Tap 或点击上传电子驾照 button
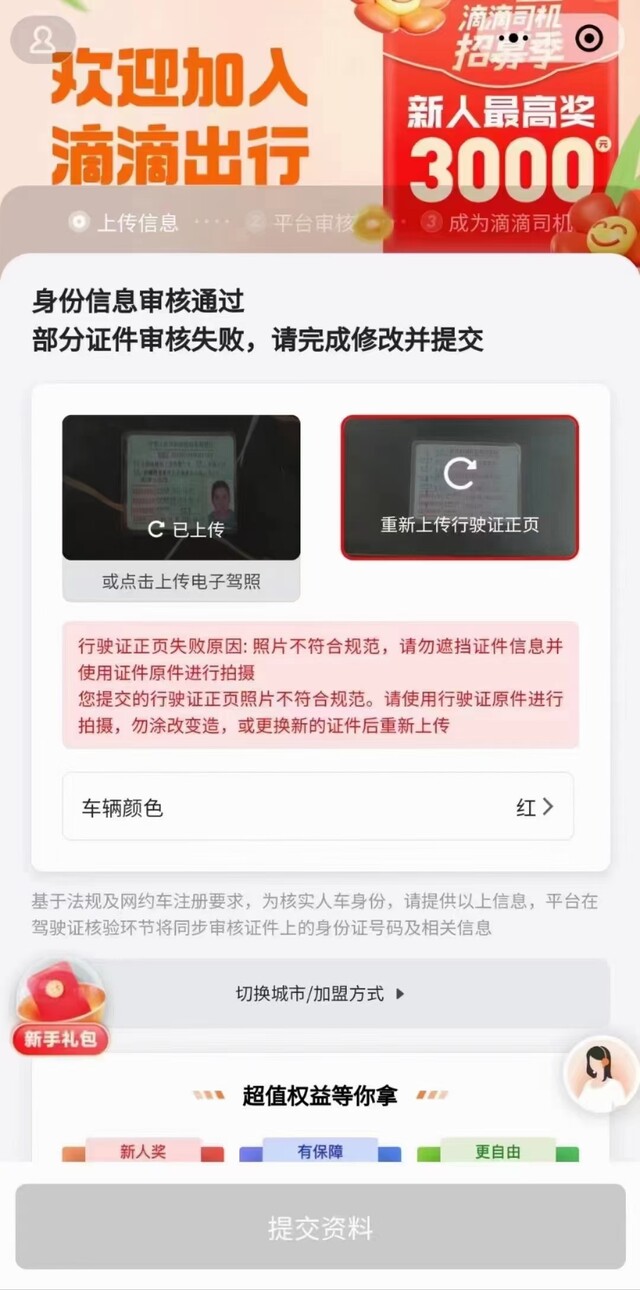 pyautogui.click(x=181, y=581)
